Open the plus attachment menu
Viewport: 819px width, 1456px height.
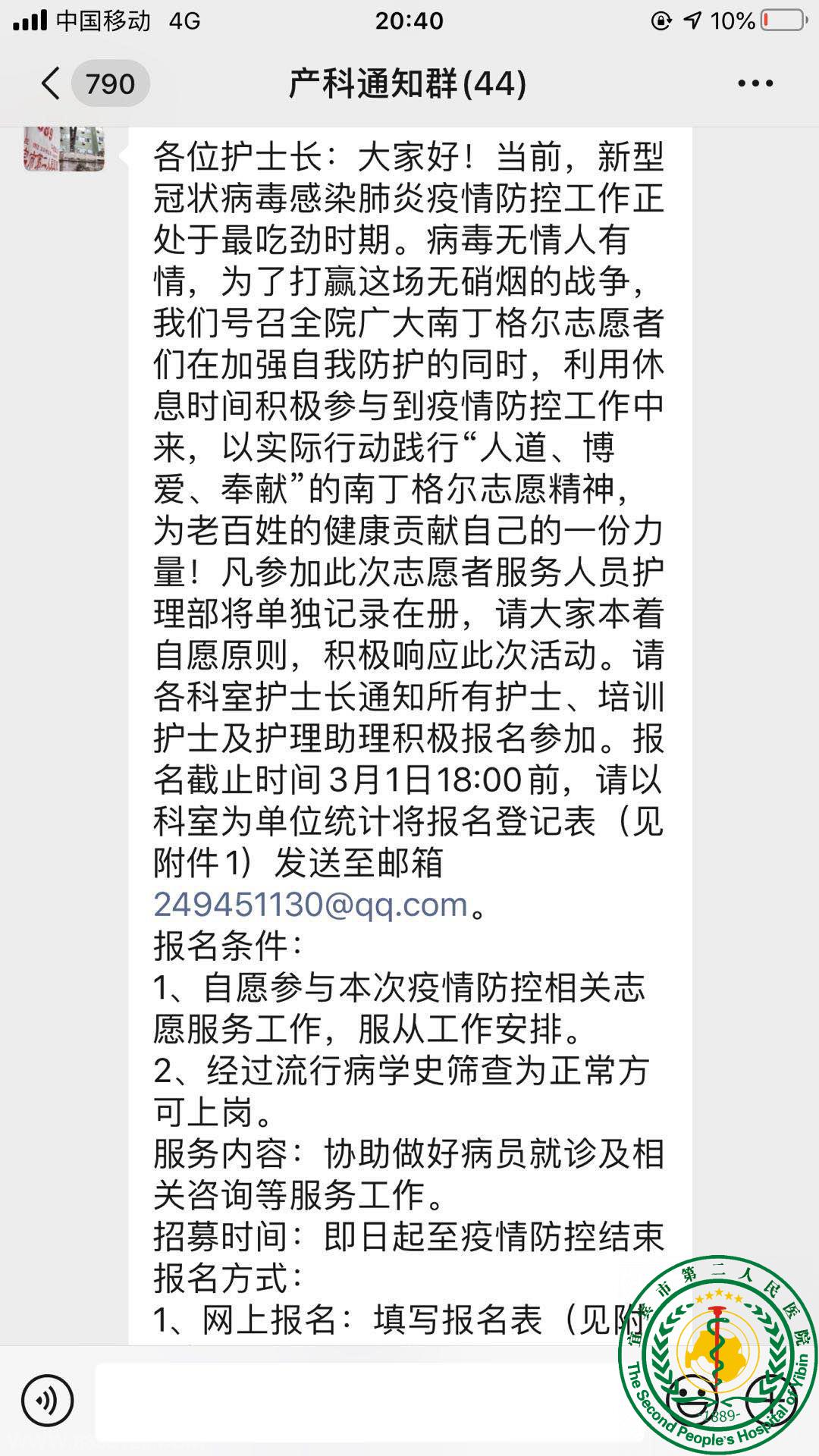pyautogui.click(x=773, y=1401)
